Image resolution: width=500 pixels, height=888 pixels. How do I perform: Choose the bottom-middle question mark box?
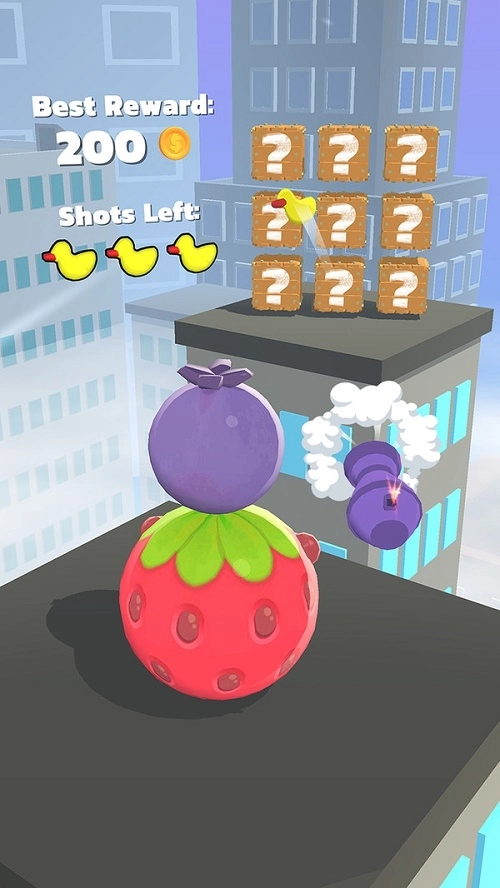click(339, 285)
